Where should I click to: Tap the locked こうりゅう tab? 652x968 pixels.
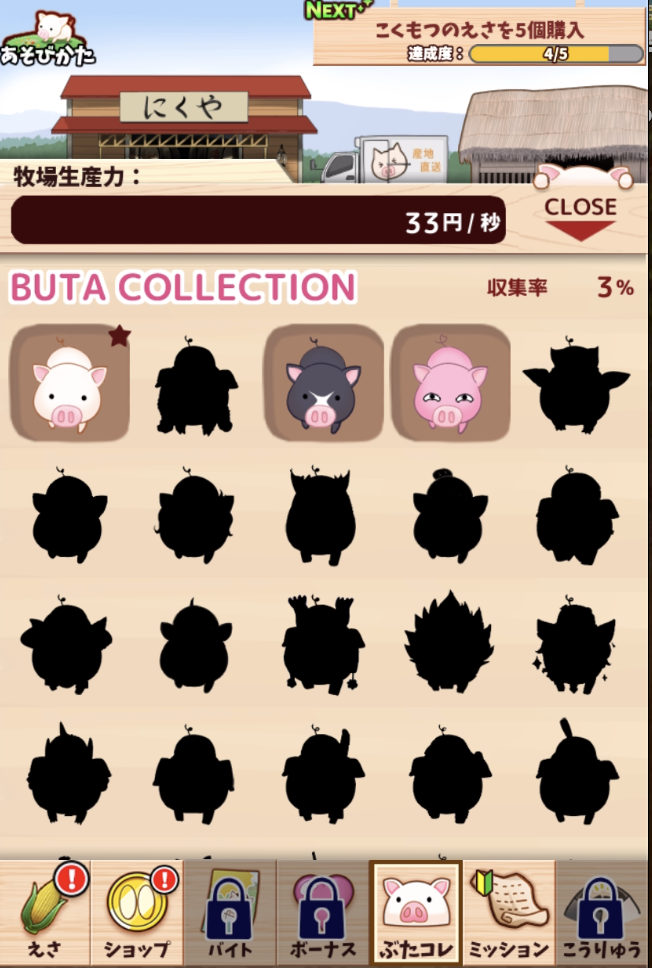(602, 912)
